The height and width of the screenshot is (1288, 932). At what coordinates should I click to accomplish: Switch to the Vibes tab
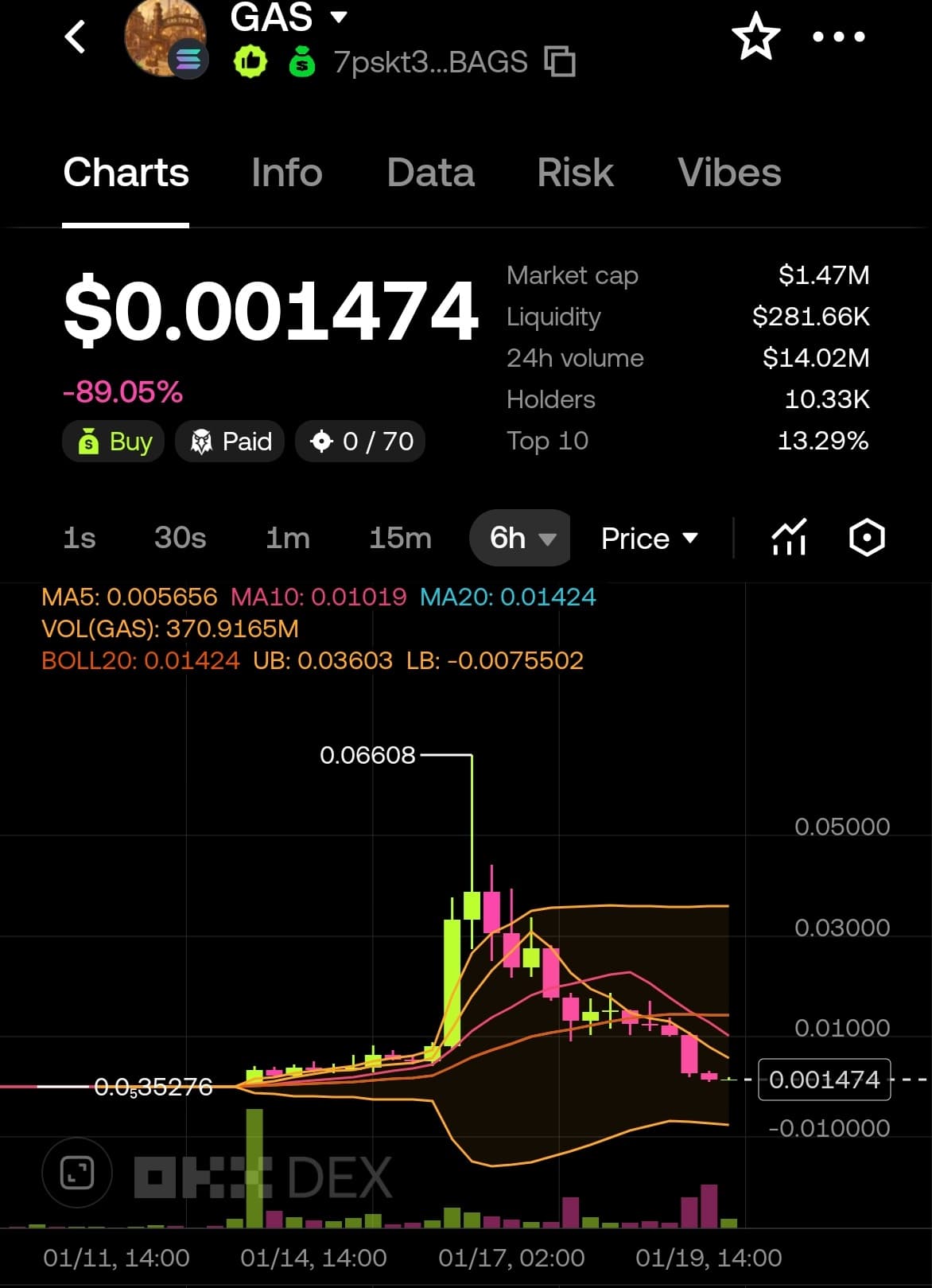coord(729,173)
